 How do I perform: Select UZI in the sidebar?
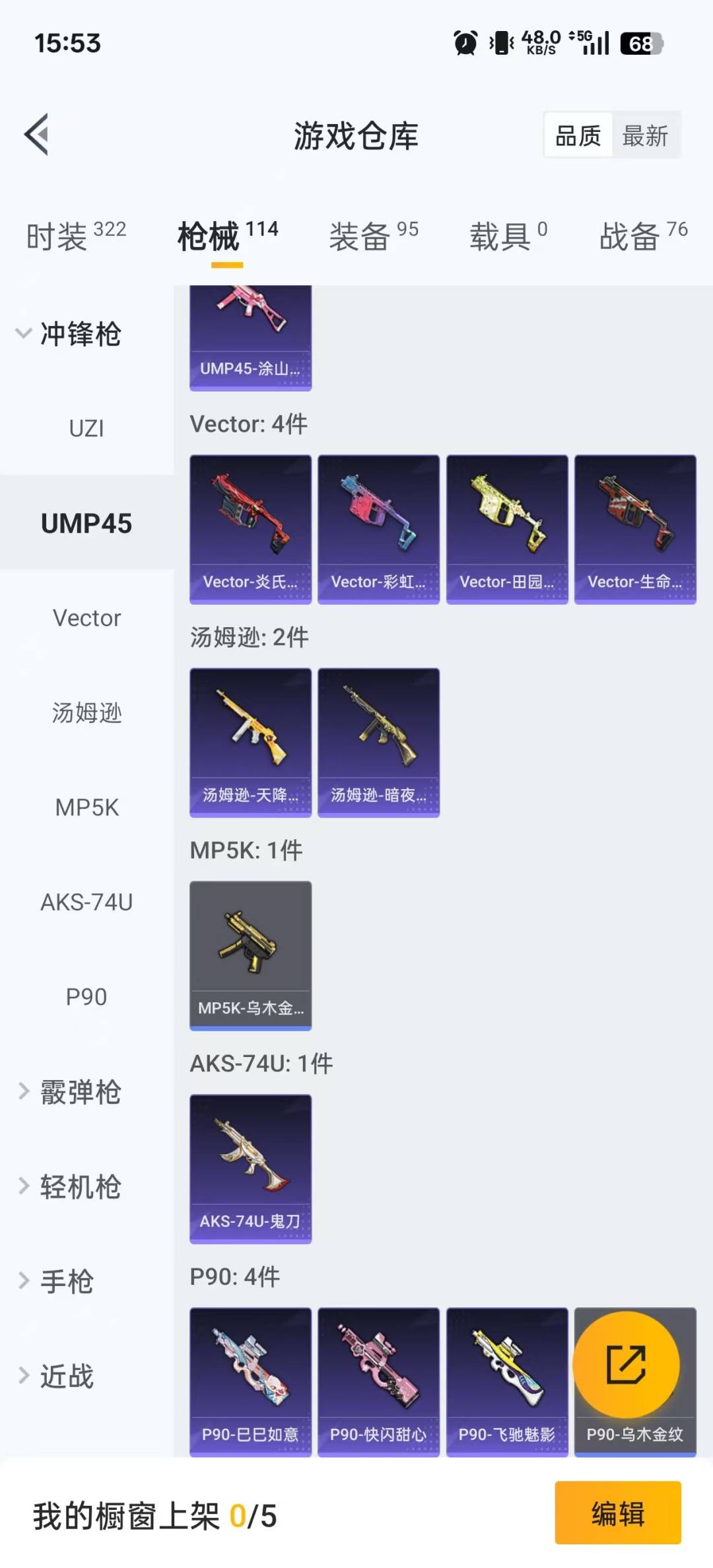[86, 428]
